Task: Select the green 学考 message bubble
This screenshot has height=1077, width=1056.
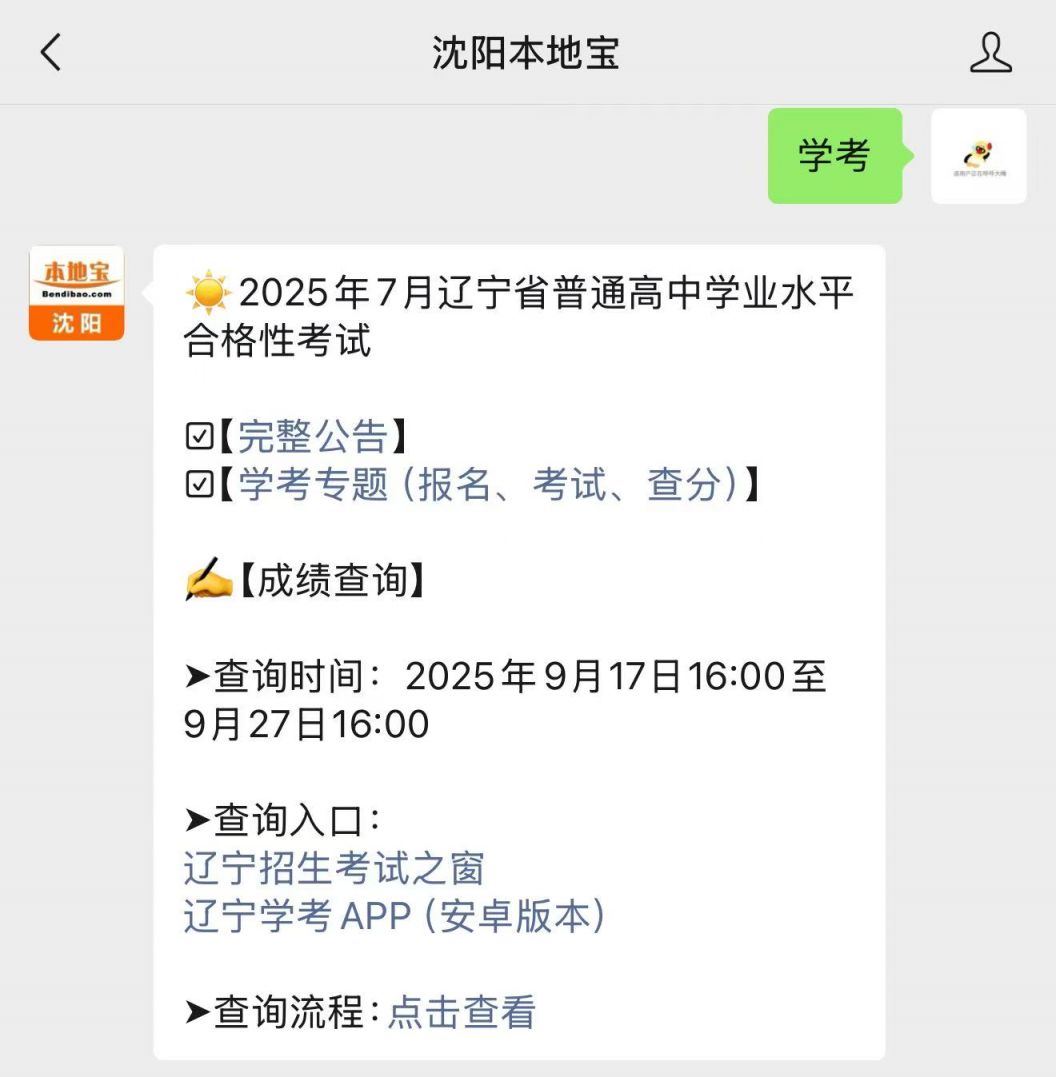Action: 835,156
